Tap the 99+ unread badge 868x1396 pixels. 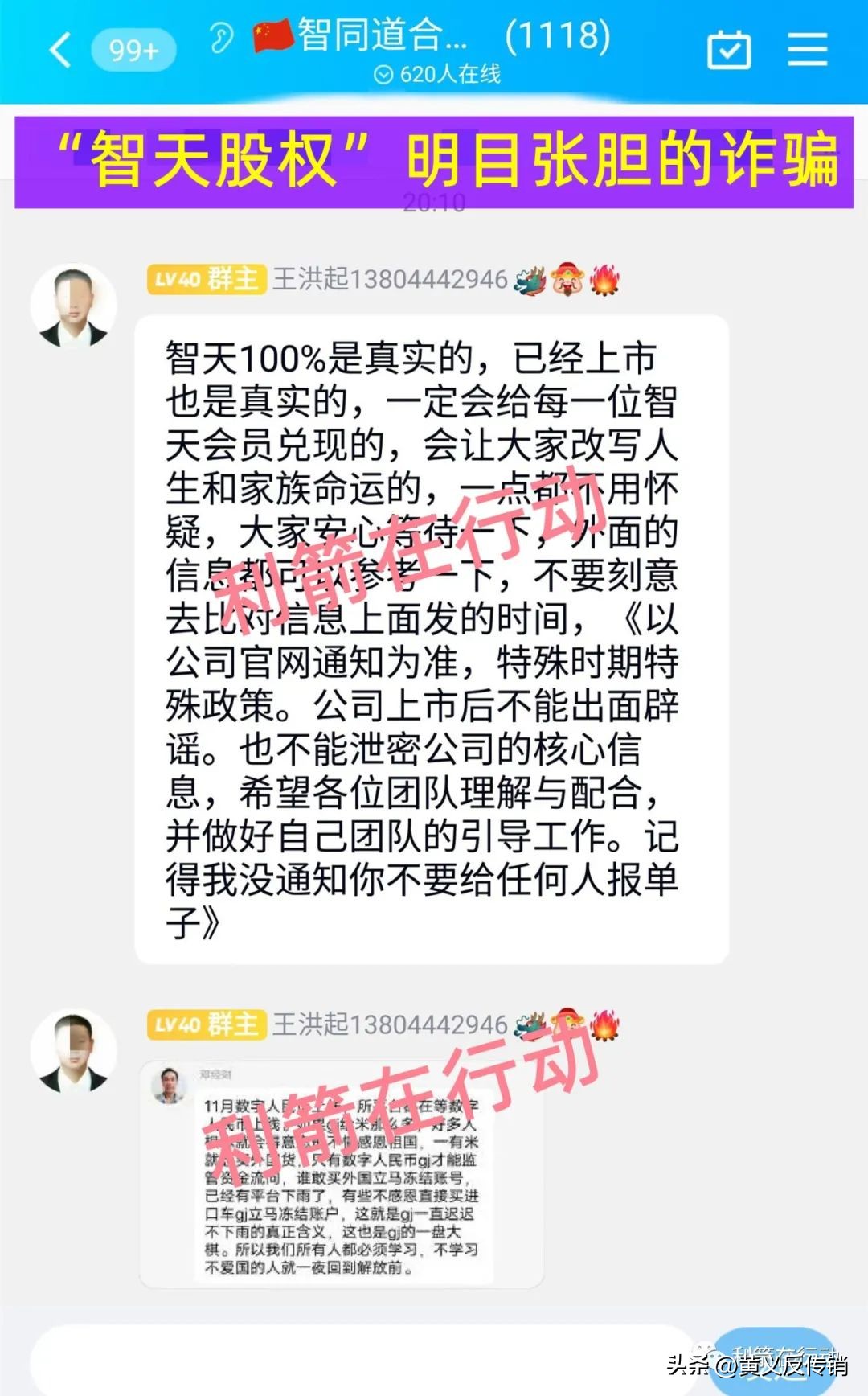click(133, 50)
